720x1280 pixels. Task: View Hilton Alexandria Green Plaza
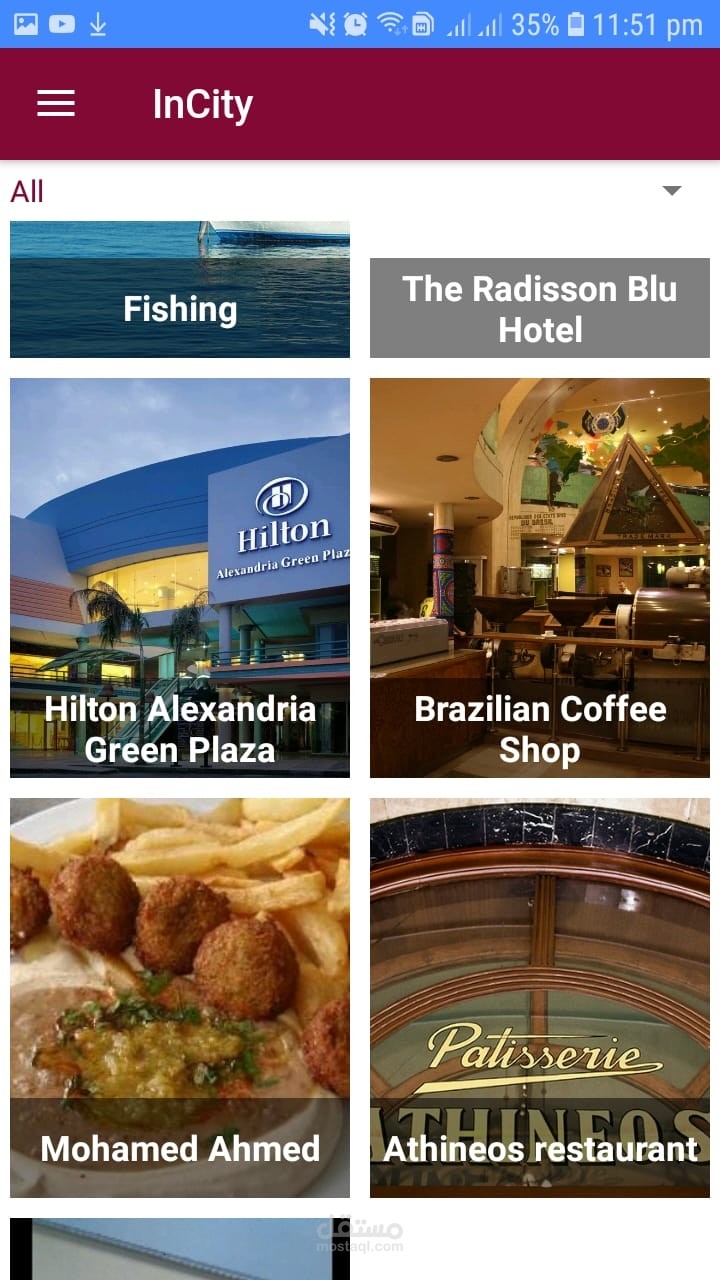pos(180,577)
